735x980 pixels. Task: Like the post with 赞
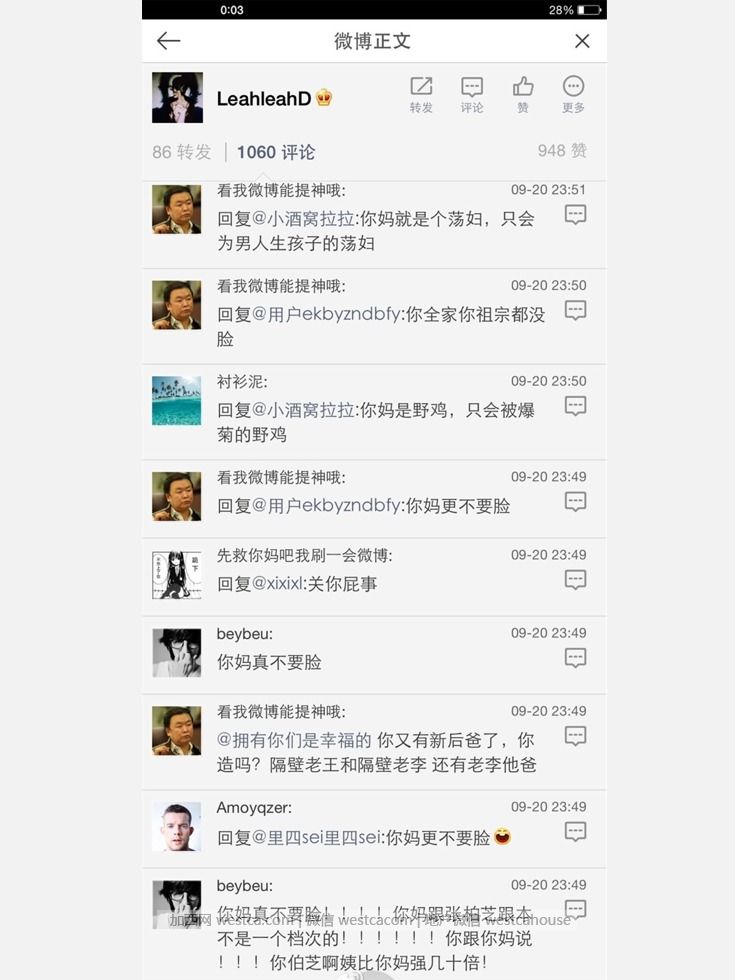point(523,95)
